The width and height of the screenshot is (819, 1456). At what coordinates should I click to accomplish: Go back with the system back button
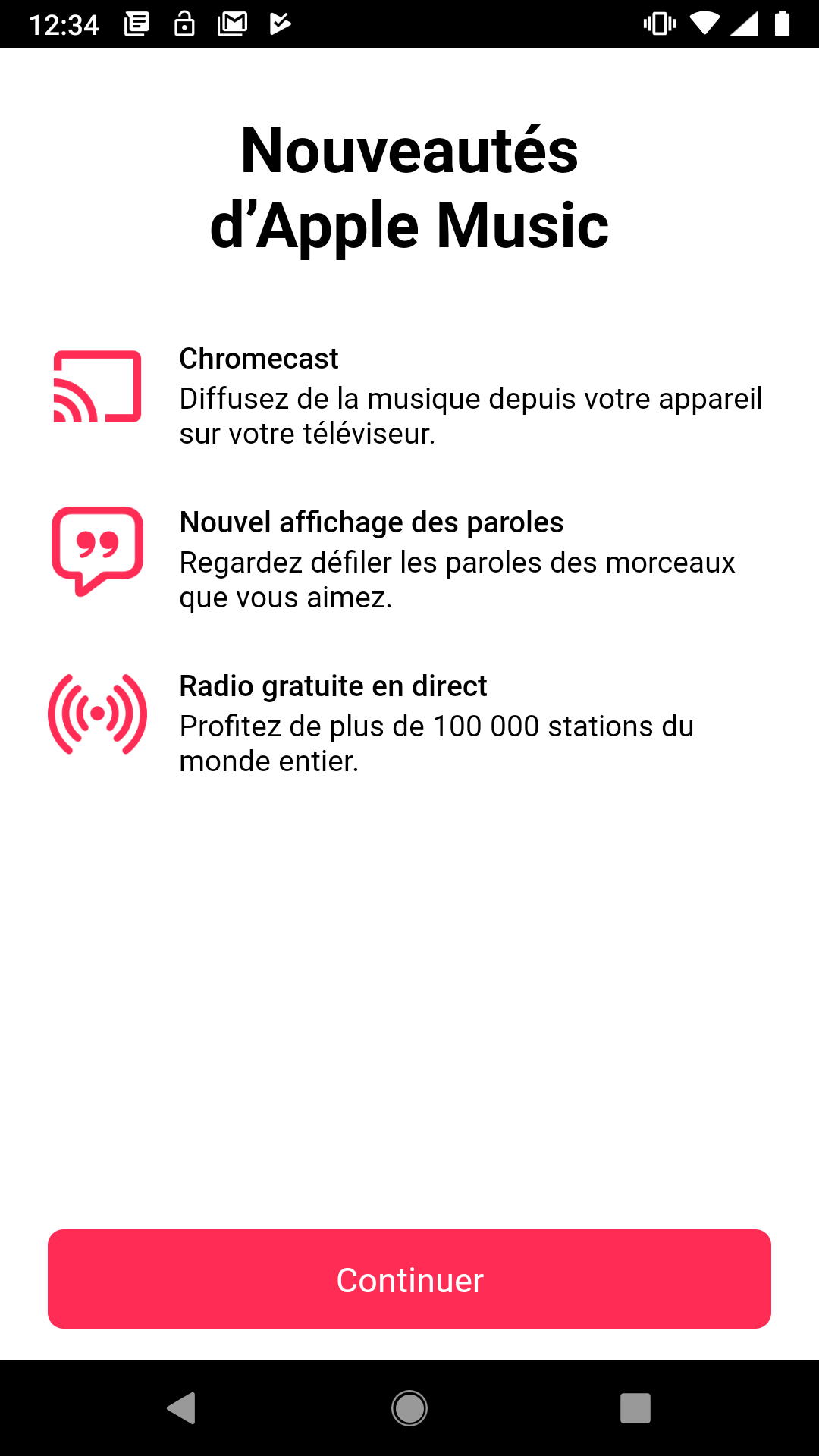(x=182, y=1408)
